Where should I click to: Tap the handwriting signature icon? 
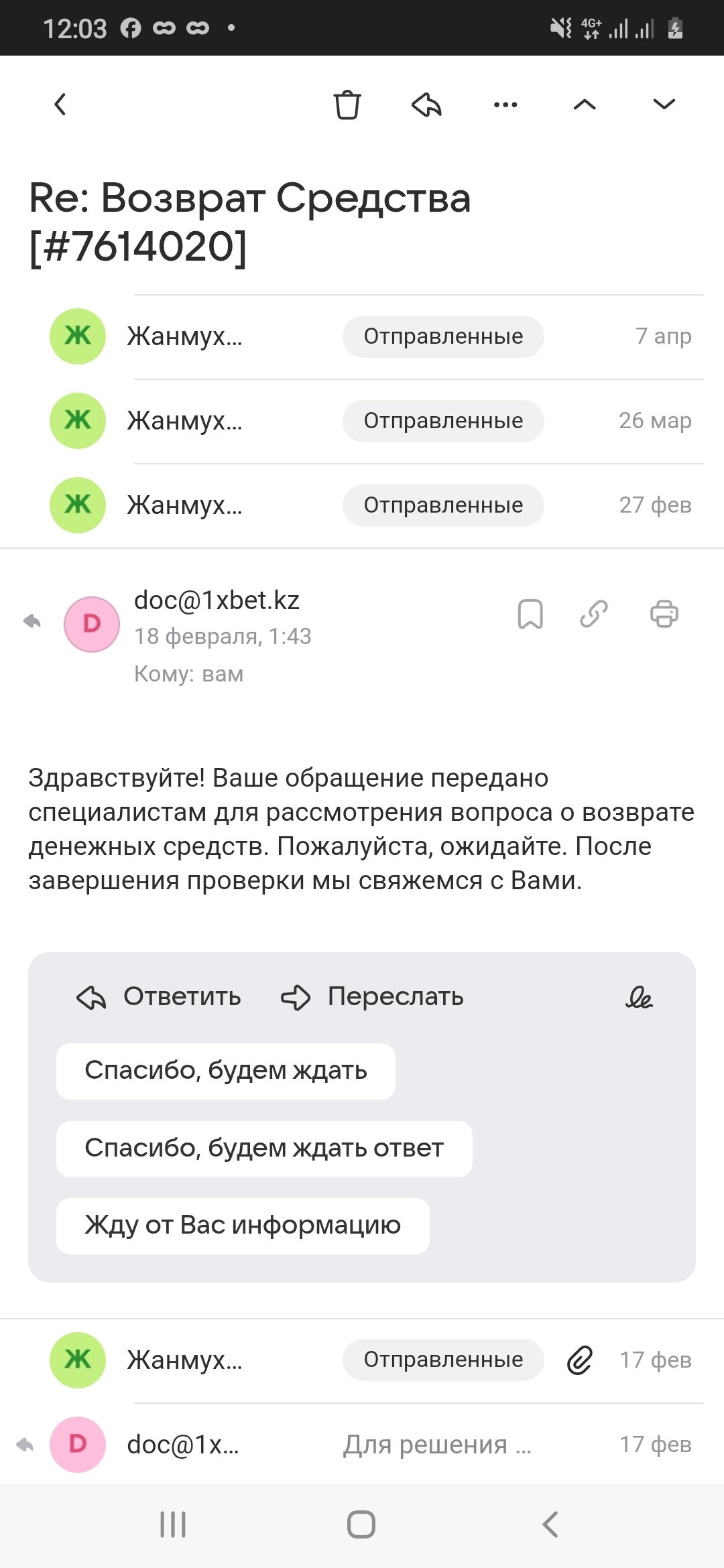tap(639, 998)
